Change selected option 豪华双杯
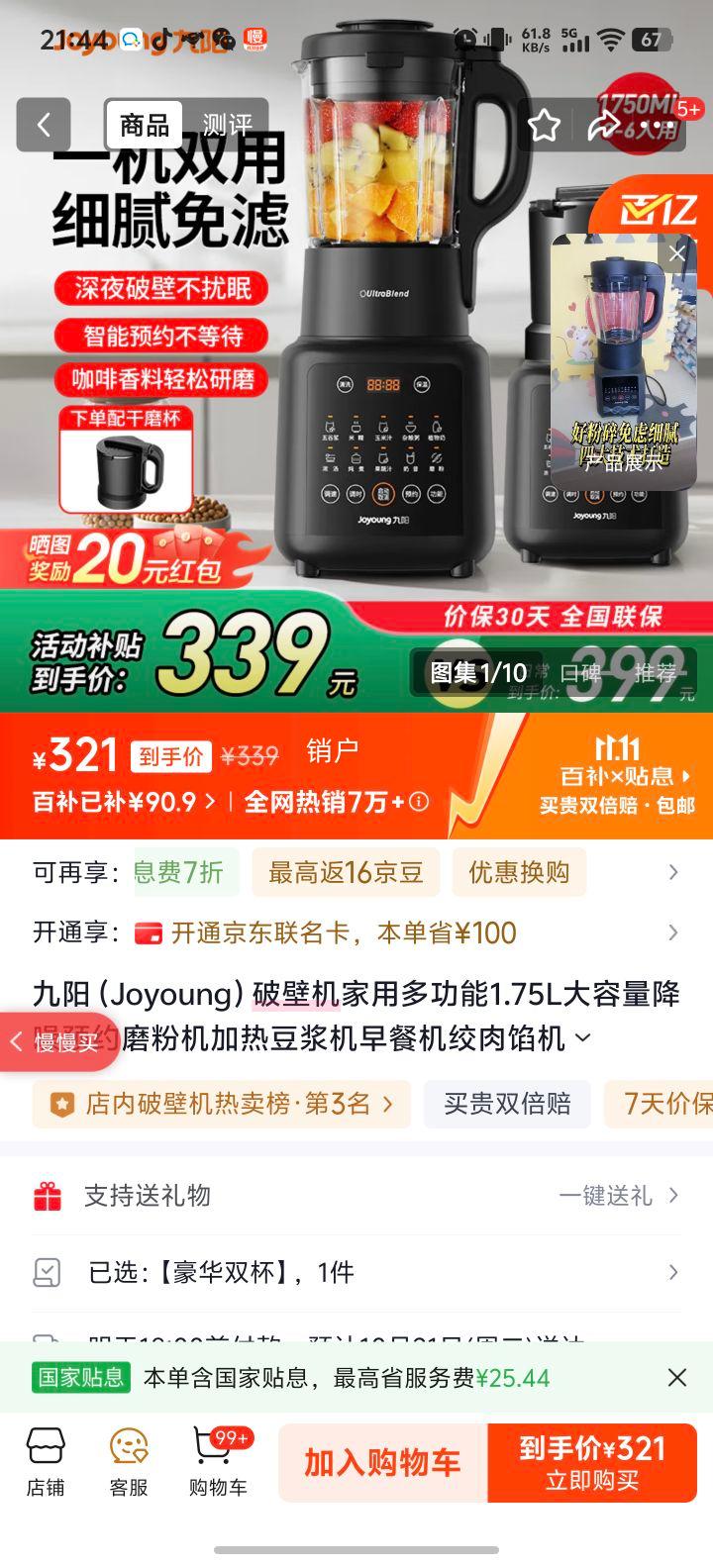This screenshot has height=1568, width=713. pyautogui.click(x=356, y=1272)
